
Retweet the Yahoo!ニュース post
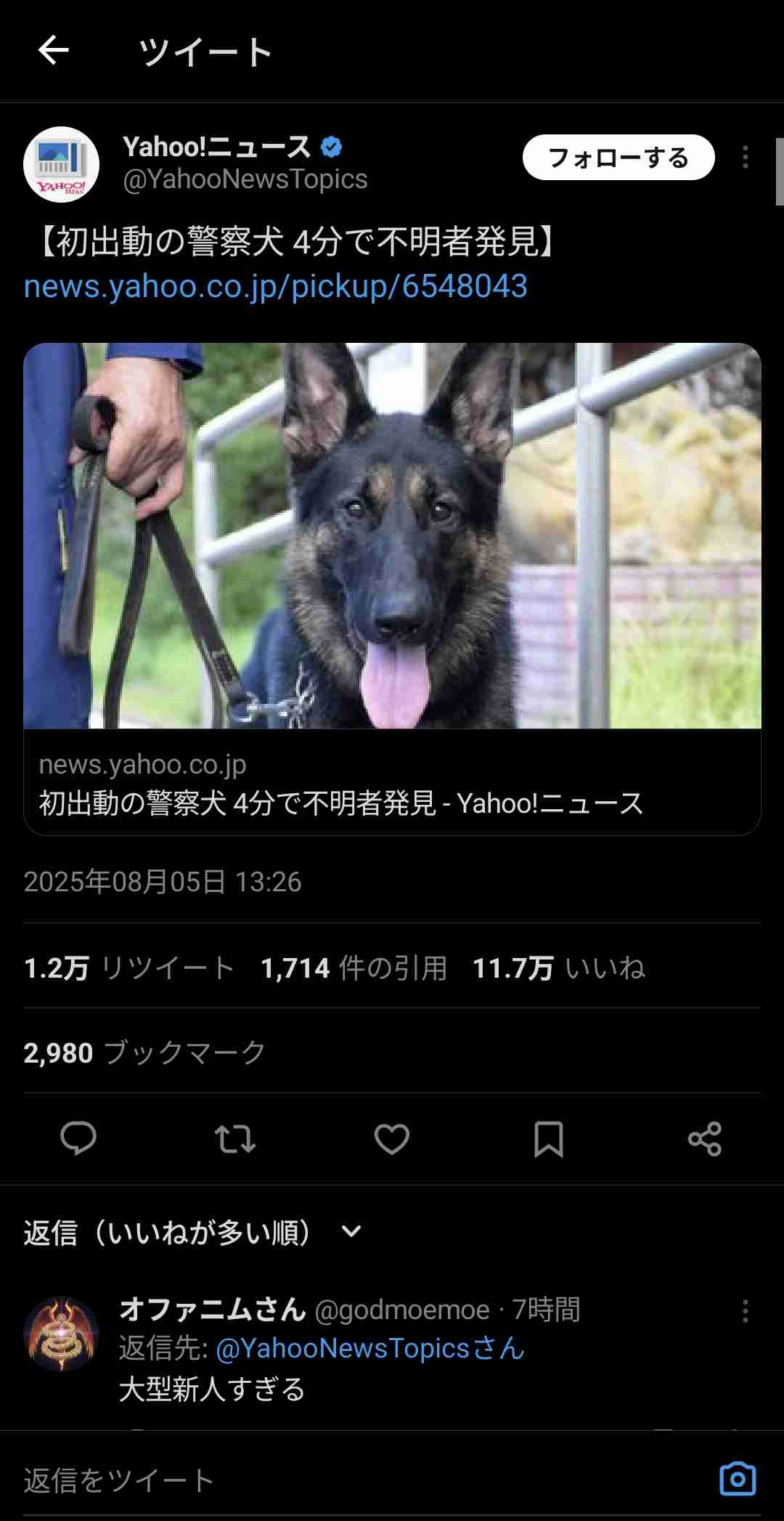tap(235, 1138)
